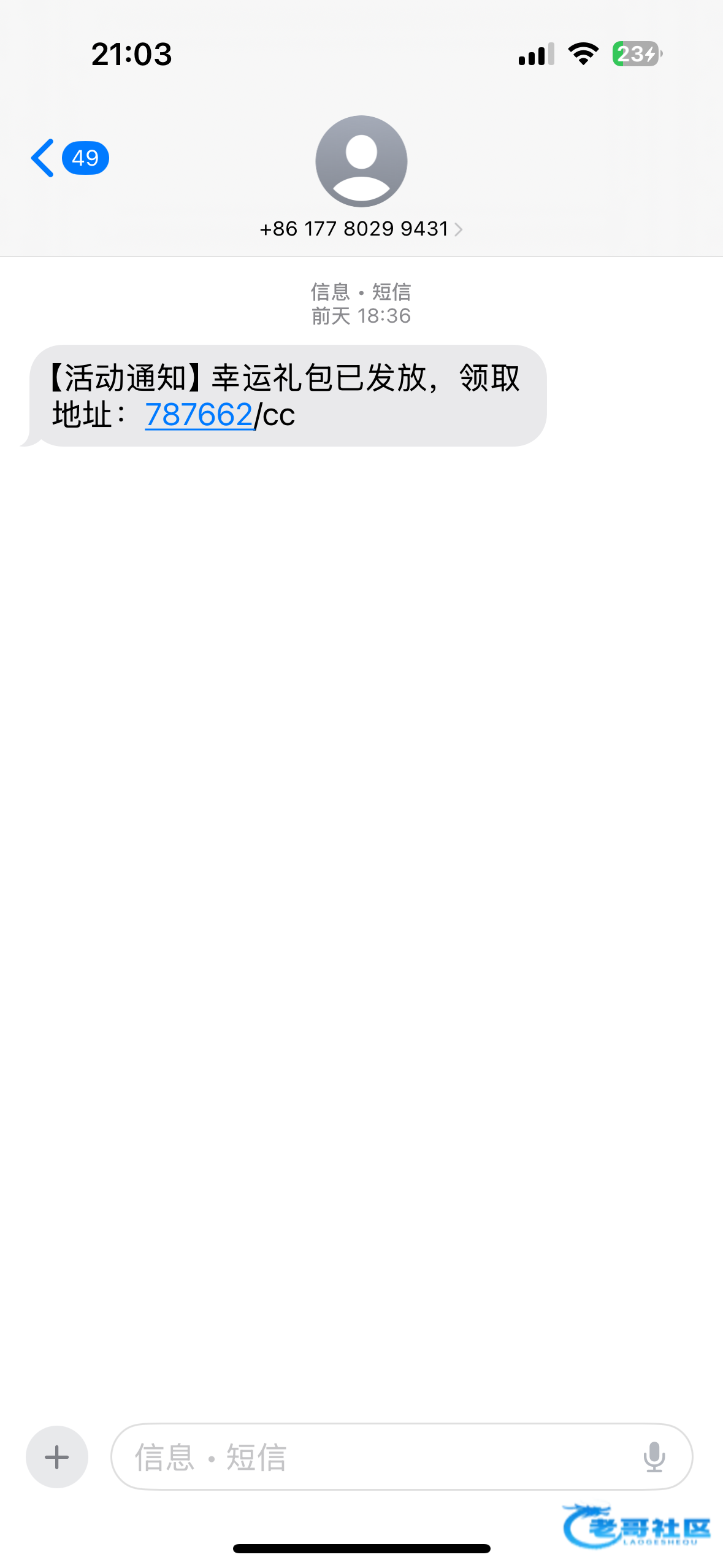Image resolution: width=723 pixels, height=1568 pixels.
Task: Go back to the messages list
Action: click(69, 158)
